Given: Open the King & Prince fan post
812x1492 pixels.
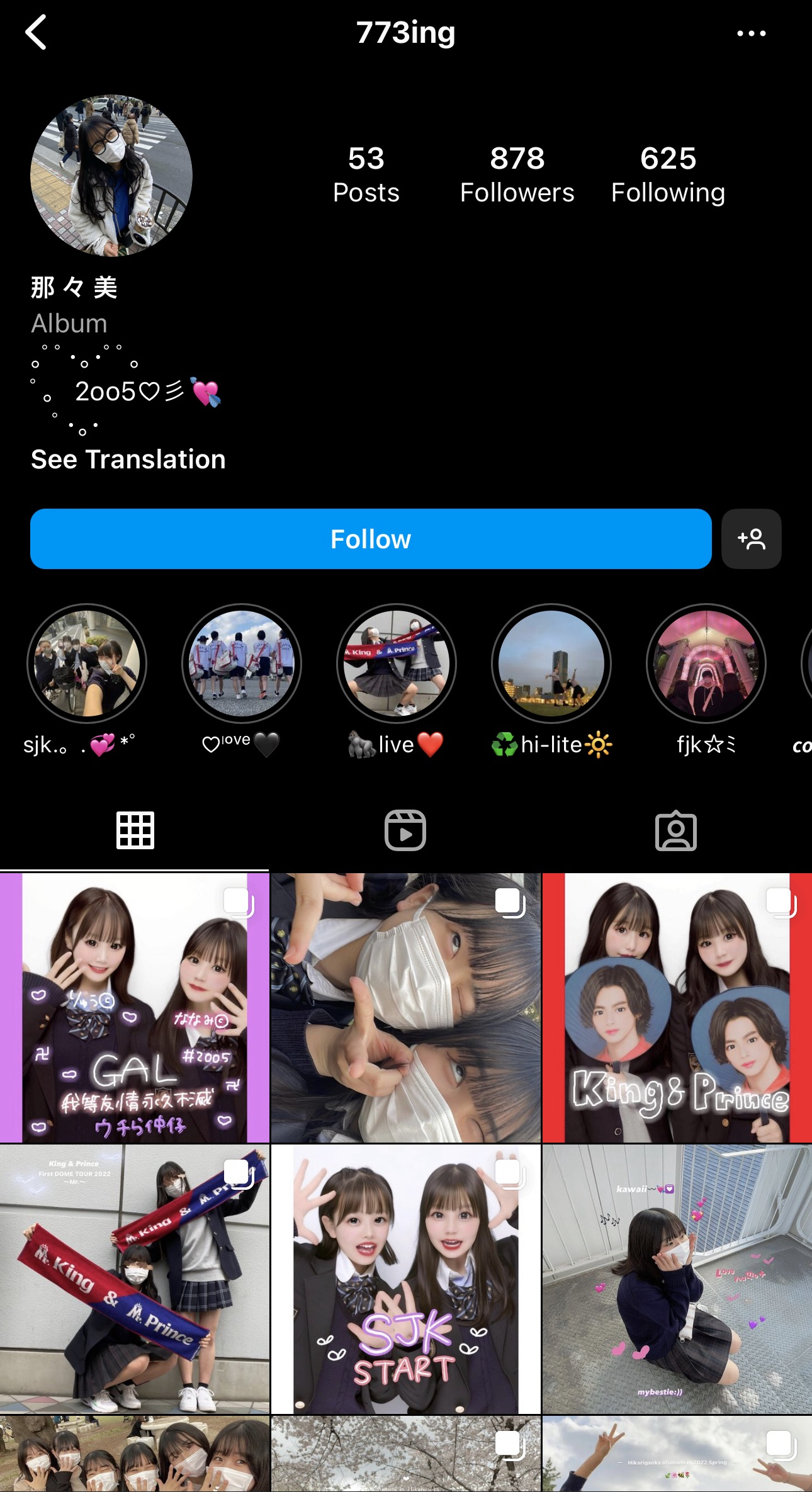Looking at the screenshot, I should pos(677,1008).
